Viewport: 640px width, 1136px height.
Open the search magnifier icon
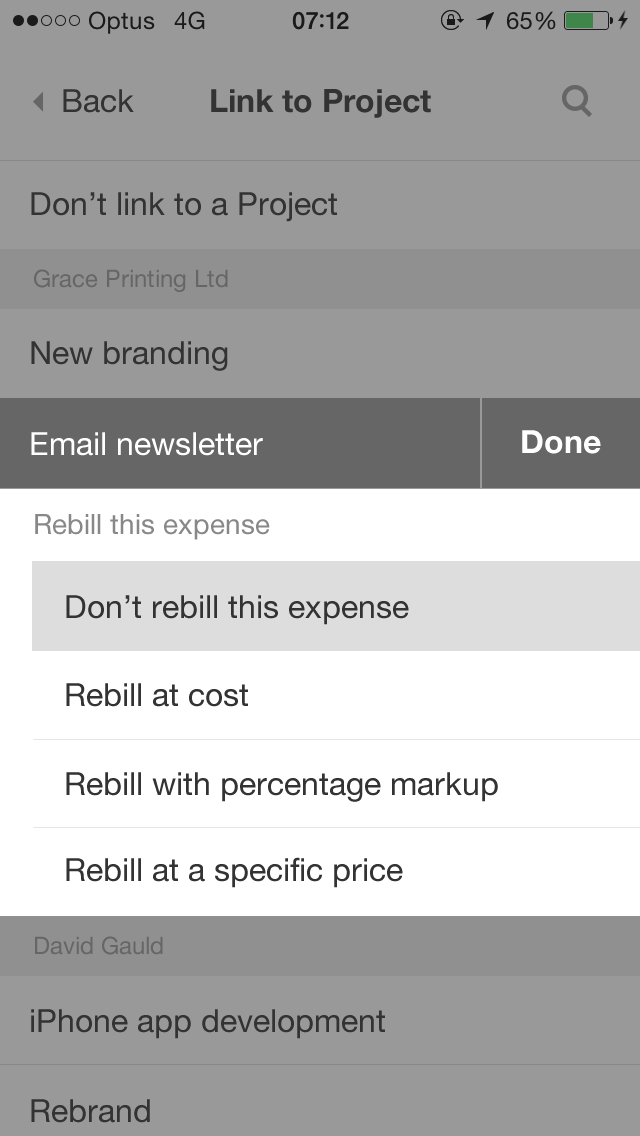point(577,101)
